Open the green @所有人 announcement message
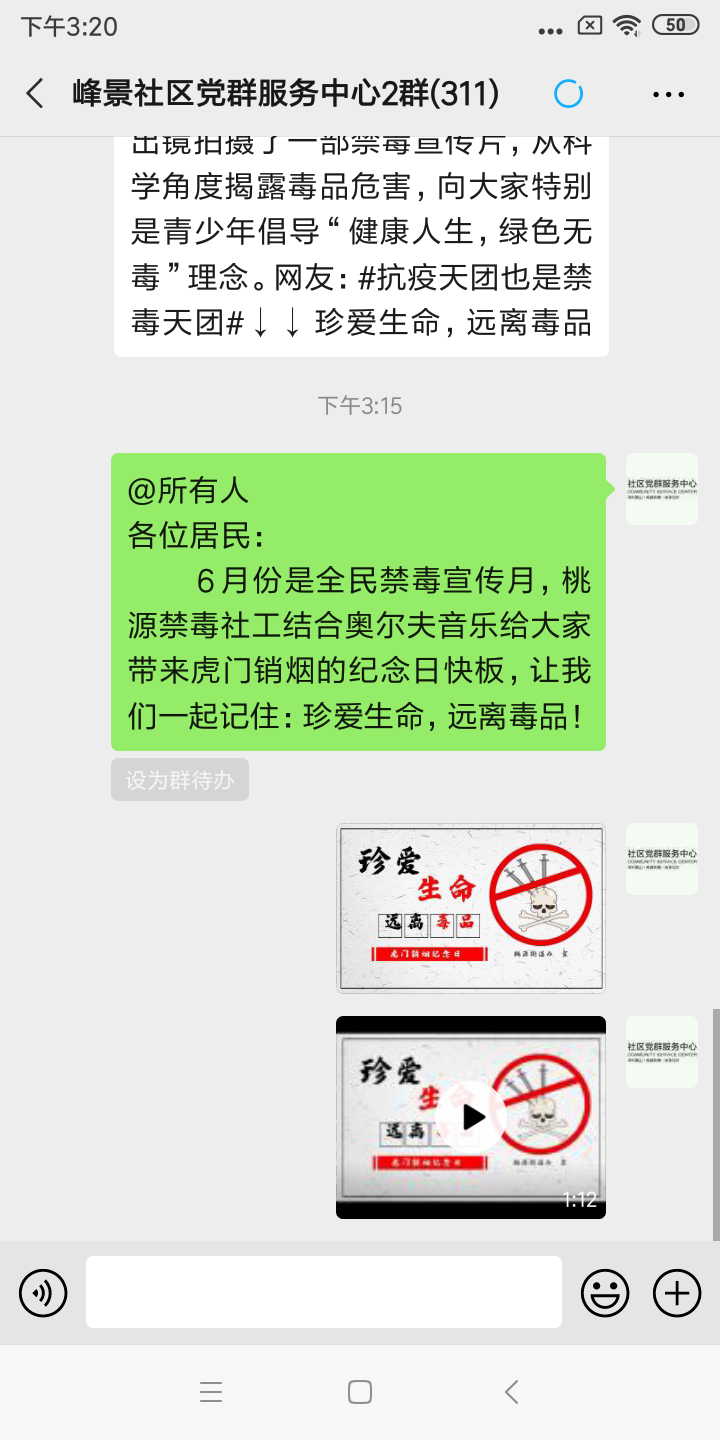The height and width of the screenshot is (1440, 720). (x=358, y=602)
